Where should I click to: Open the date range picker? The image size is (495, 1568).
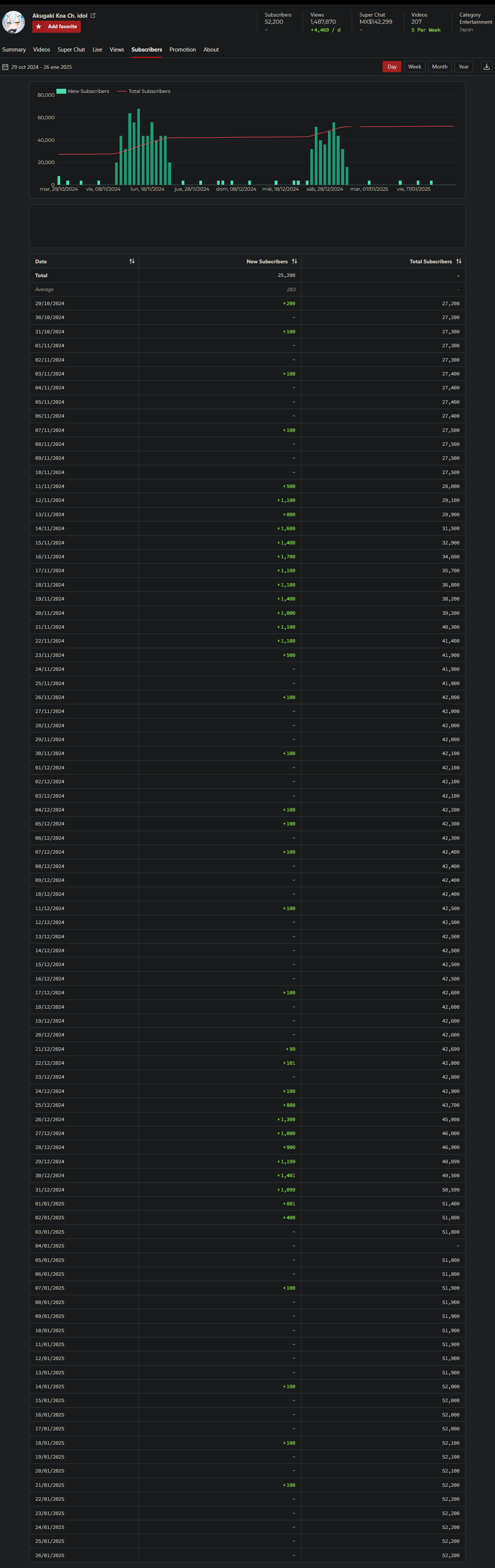pos(37,67)
